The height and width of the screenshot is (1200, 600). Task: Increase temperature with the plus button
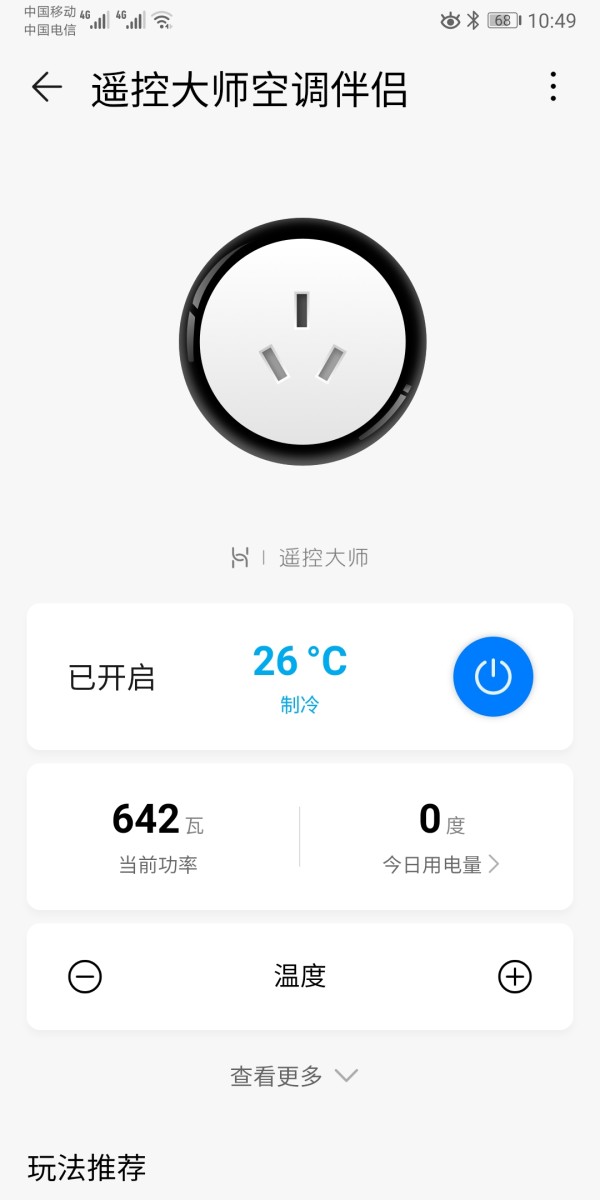pos(515,976)
